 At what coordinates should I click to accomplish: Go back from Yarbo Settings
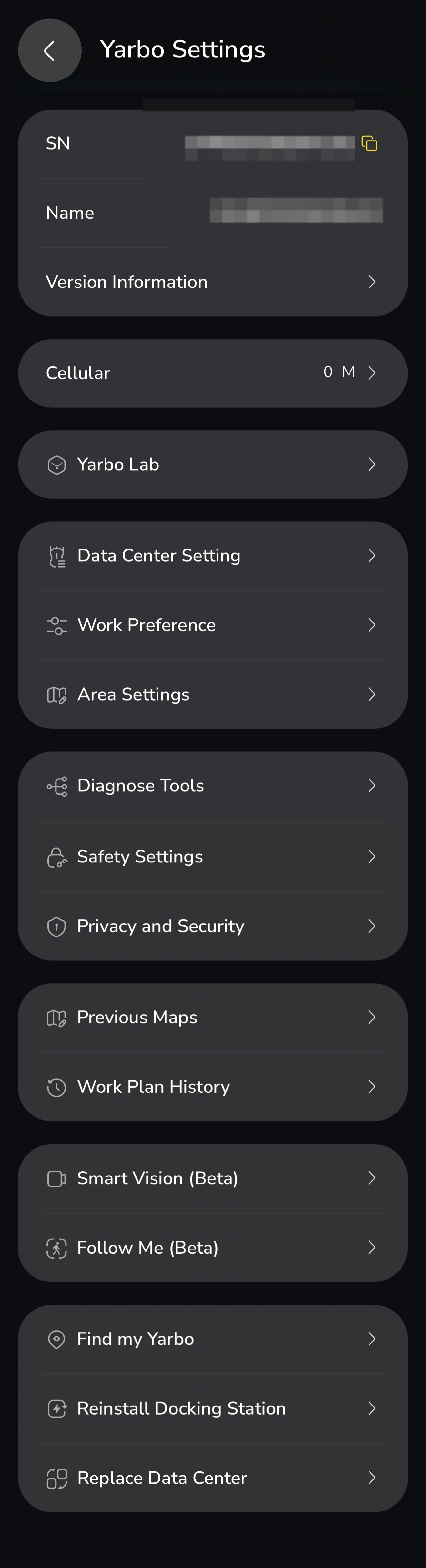click(x=50, y=50)
